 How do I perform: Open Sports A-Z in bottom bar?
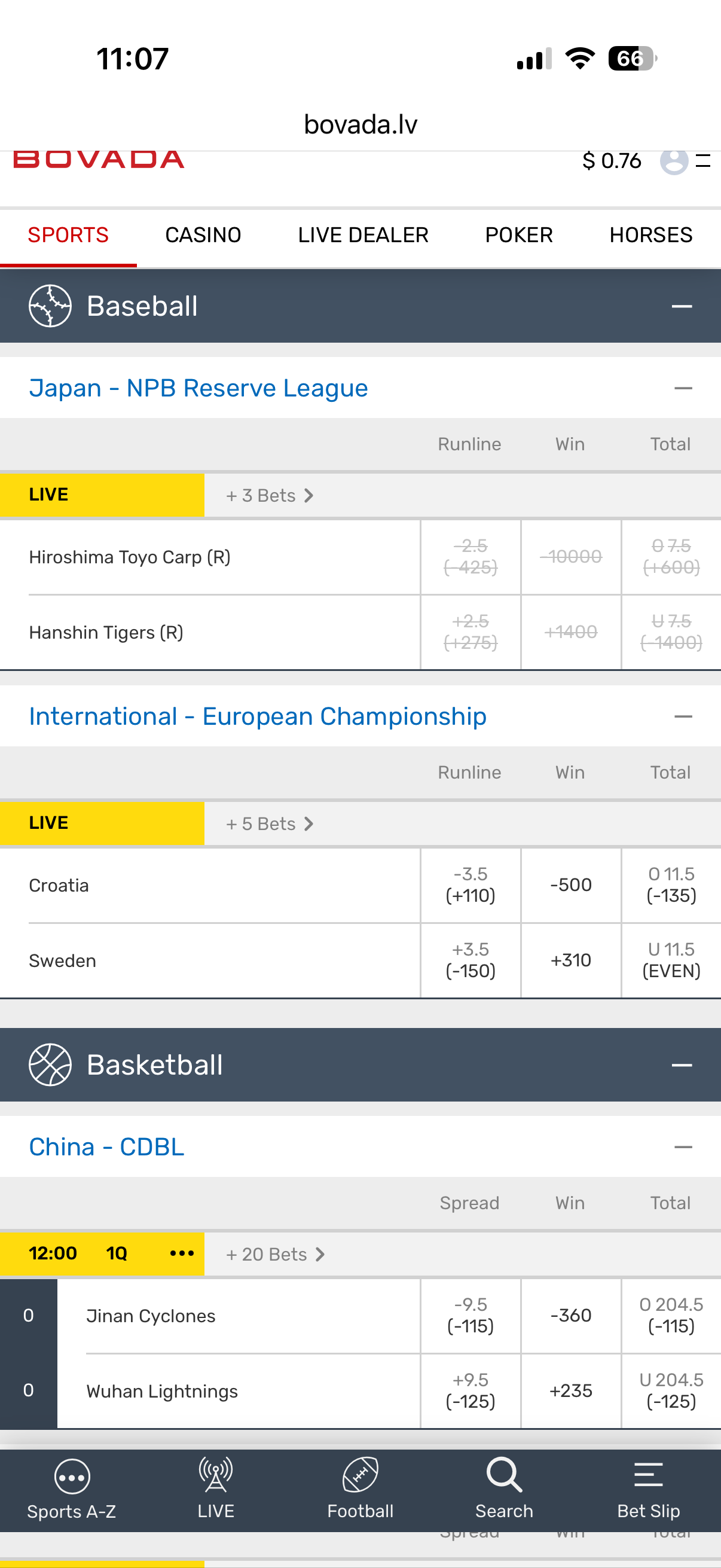click(72, 1490)
